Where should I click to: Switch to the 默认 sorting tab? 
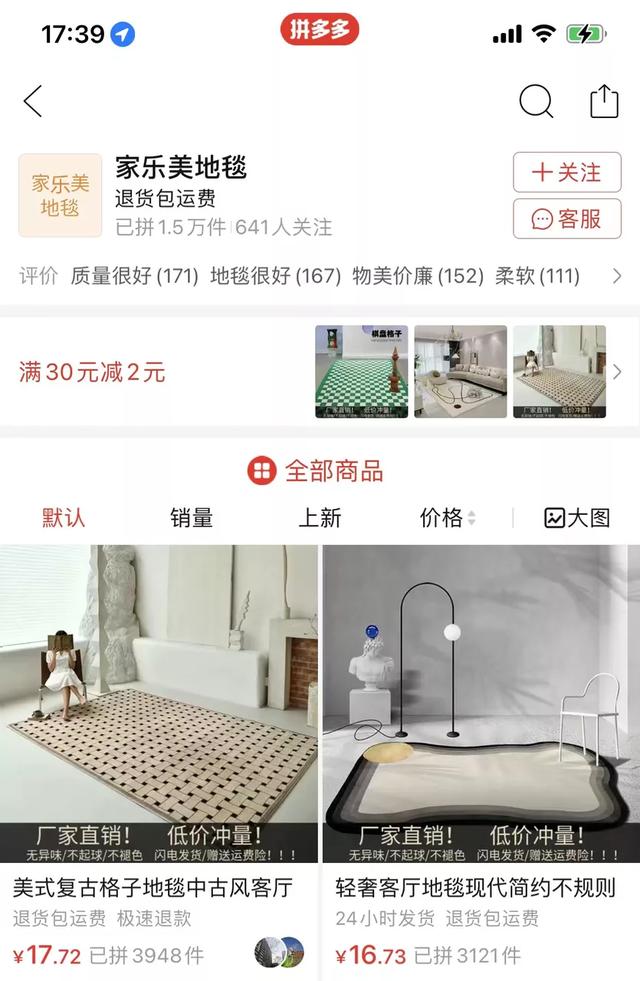pos(64,517)
